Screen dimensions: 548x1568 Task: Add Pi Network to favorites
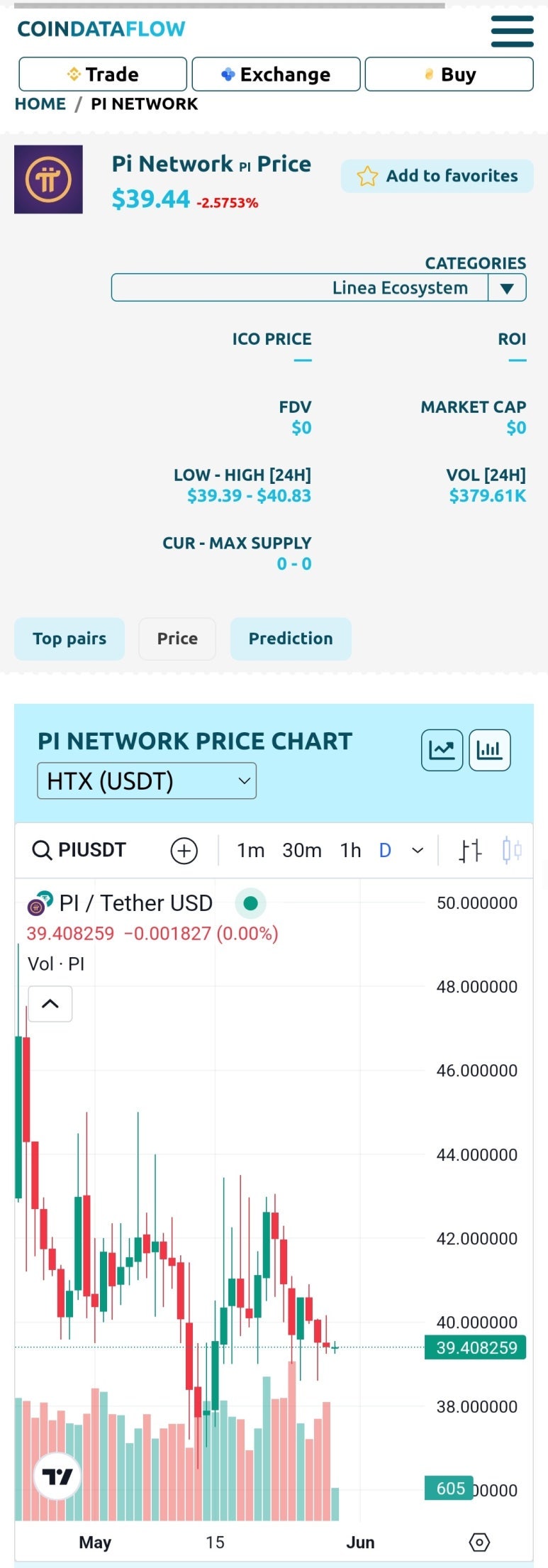tap(437, 176)
